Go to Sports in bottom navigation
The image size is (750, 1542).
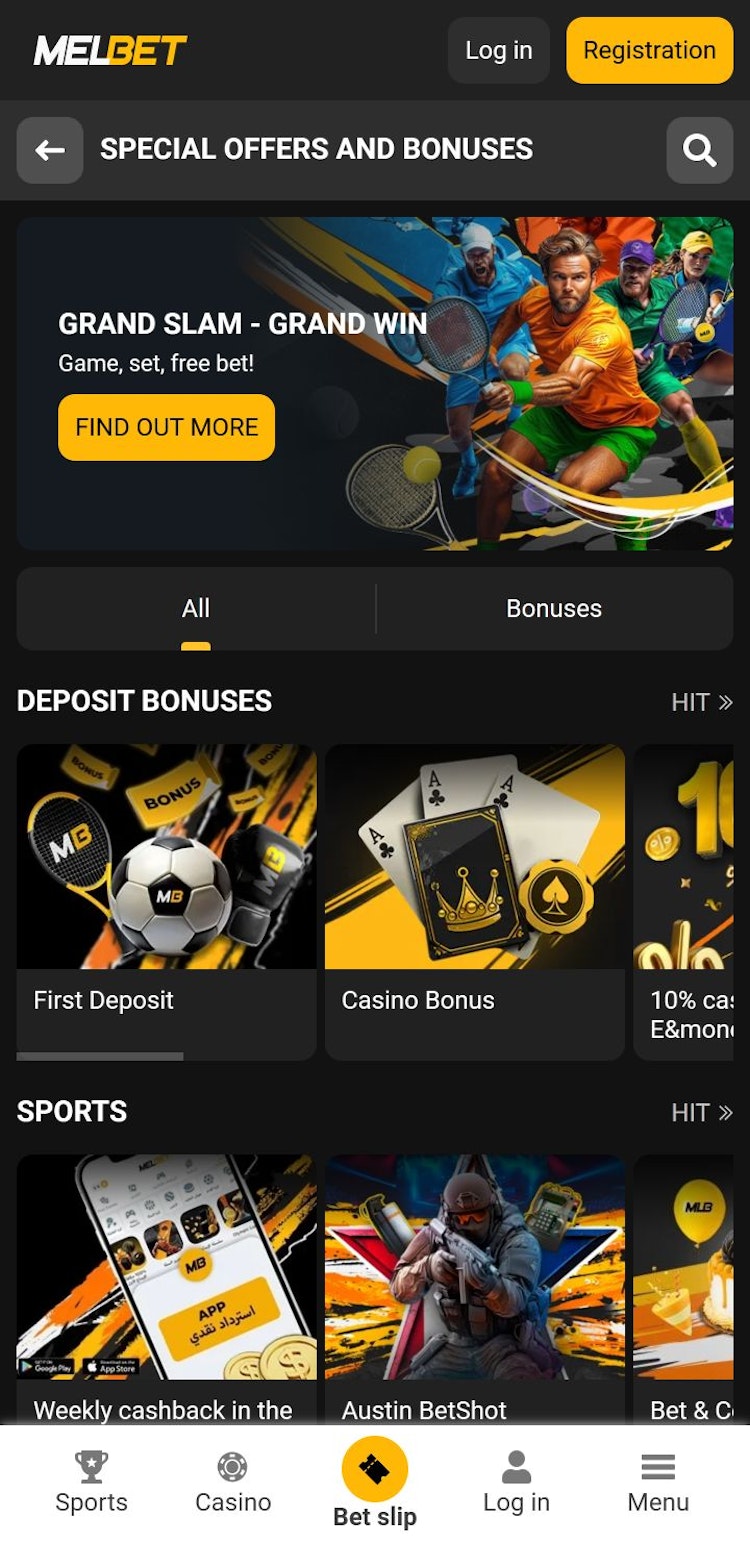[91, 1482]
